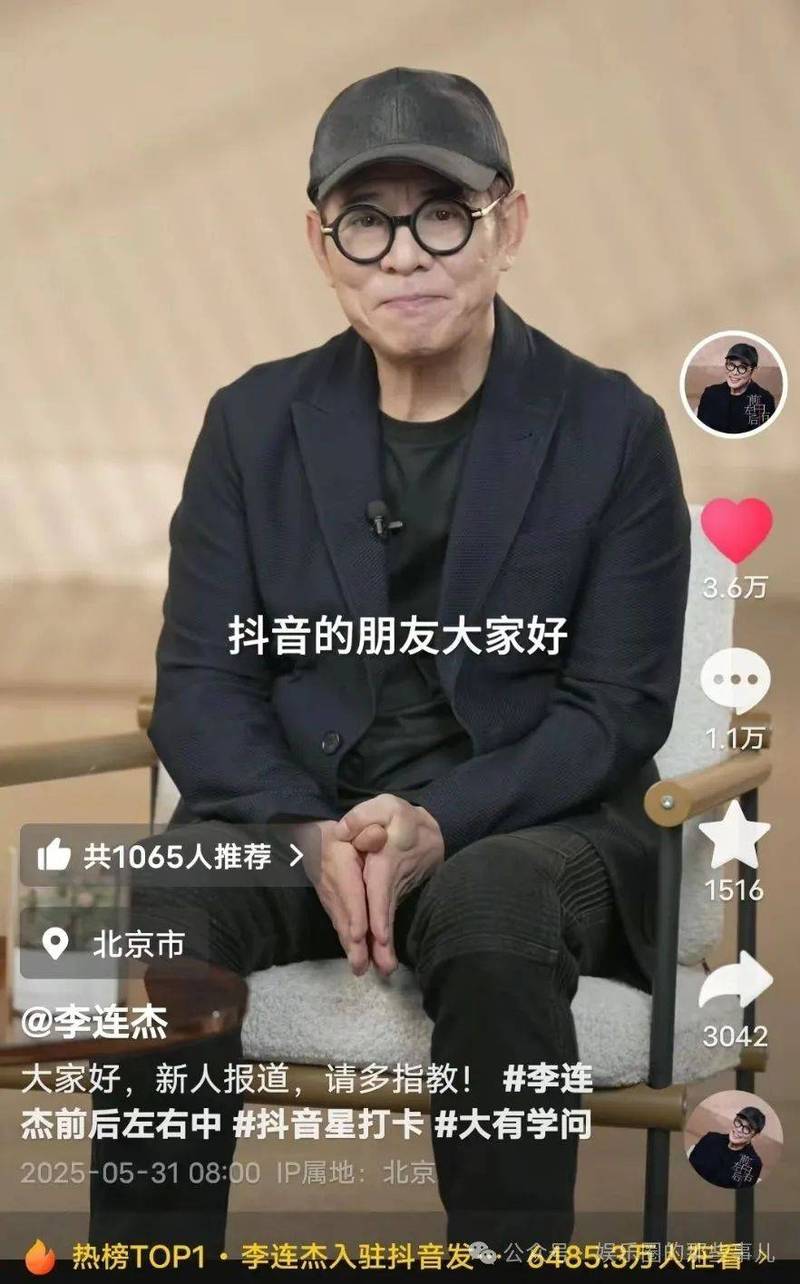Screen dimensions: 800x1284
Task: Click the thumbs-up icon next to 共1065人推荐
Action: (x=57, y=857)
